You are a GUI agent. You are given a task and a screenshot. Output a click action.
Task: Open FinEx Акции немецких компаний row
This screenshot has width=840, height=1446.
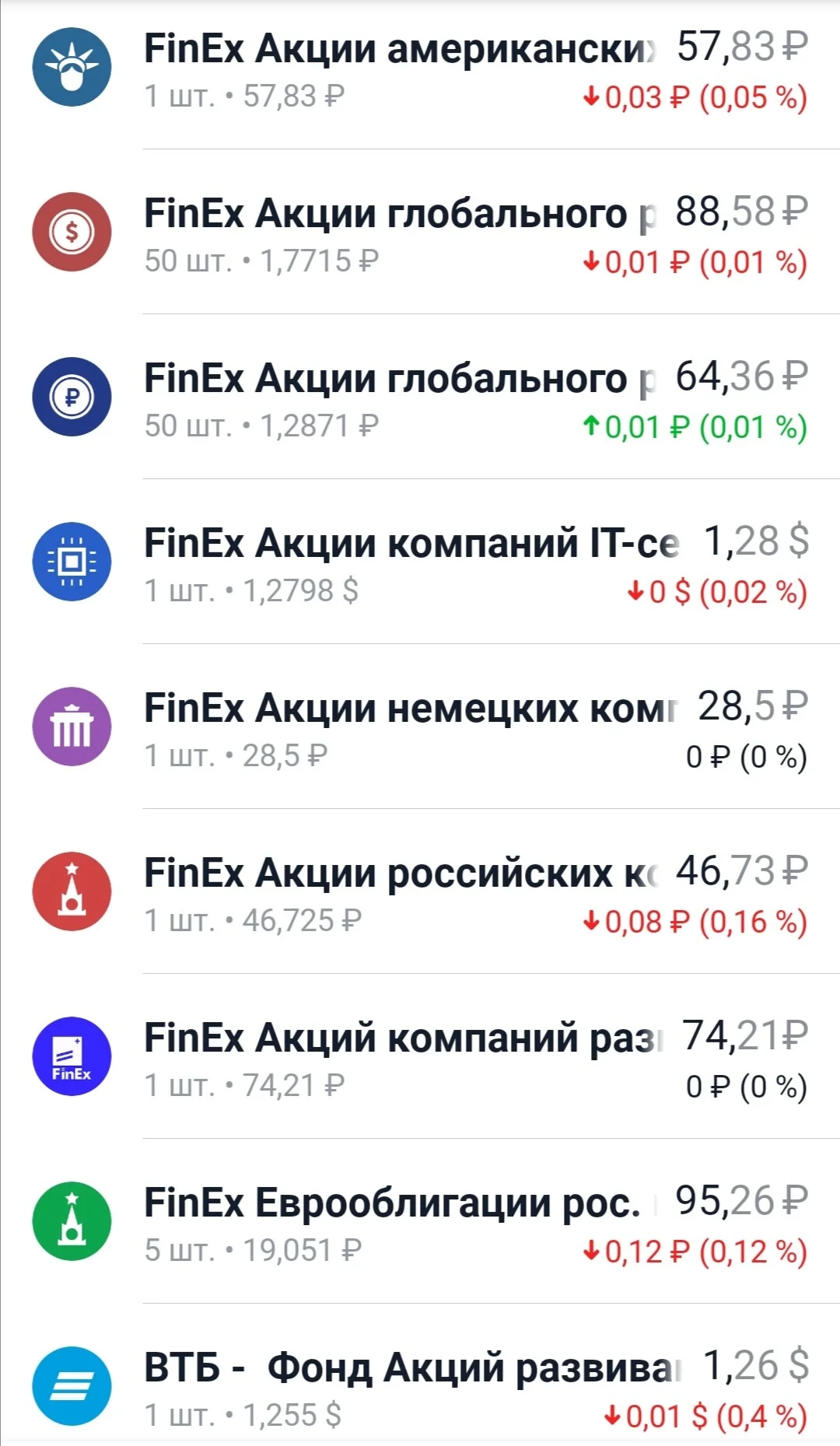pyautogui.click(x=420, y=727)
